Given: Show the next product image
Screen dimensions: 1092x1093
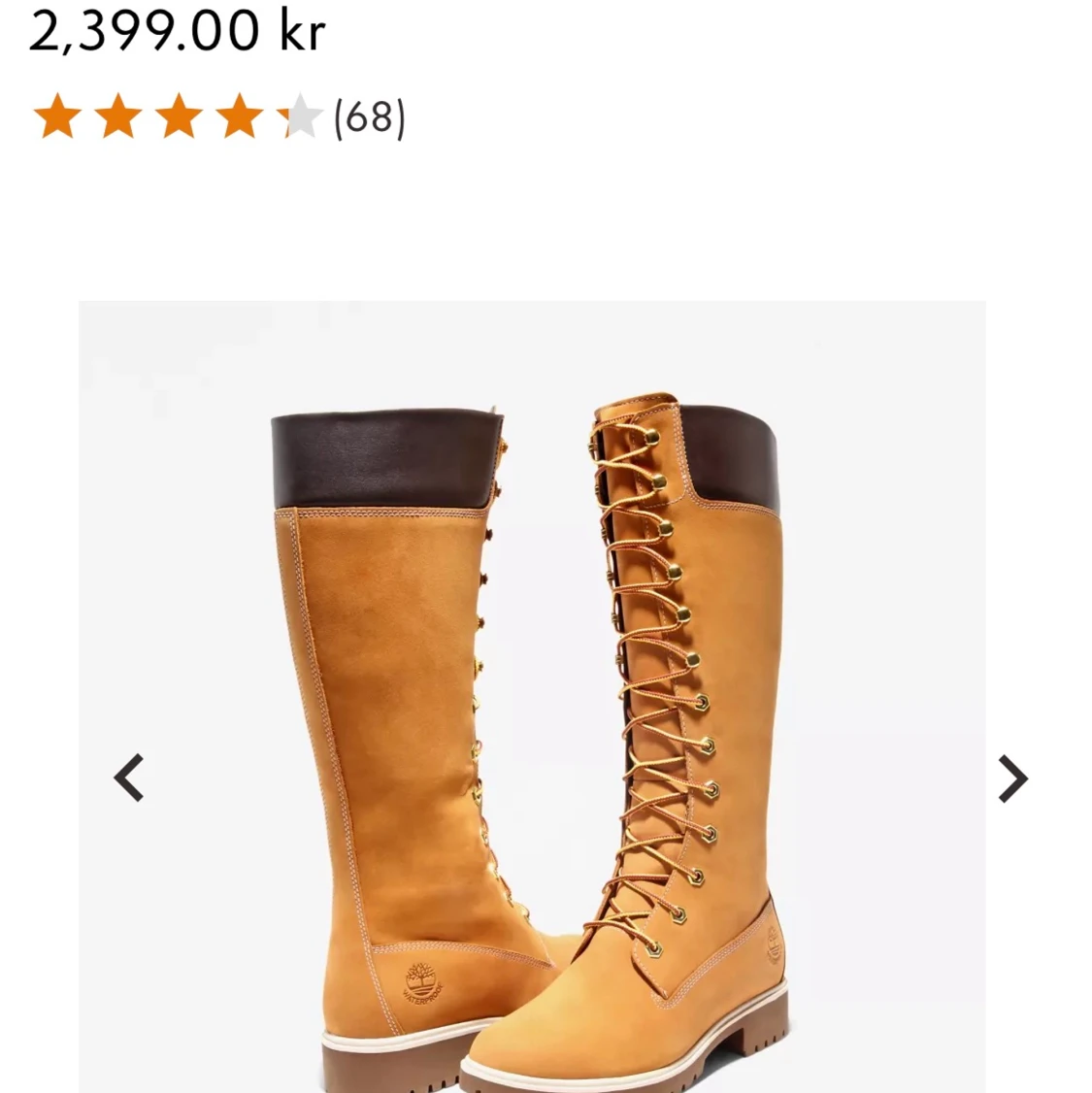Looking at the screenshot, I should click(x=1011, y=778).
